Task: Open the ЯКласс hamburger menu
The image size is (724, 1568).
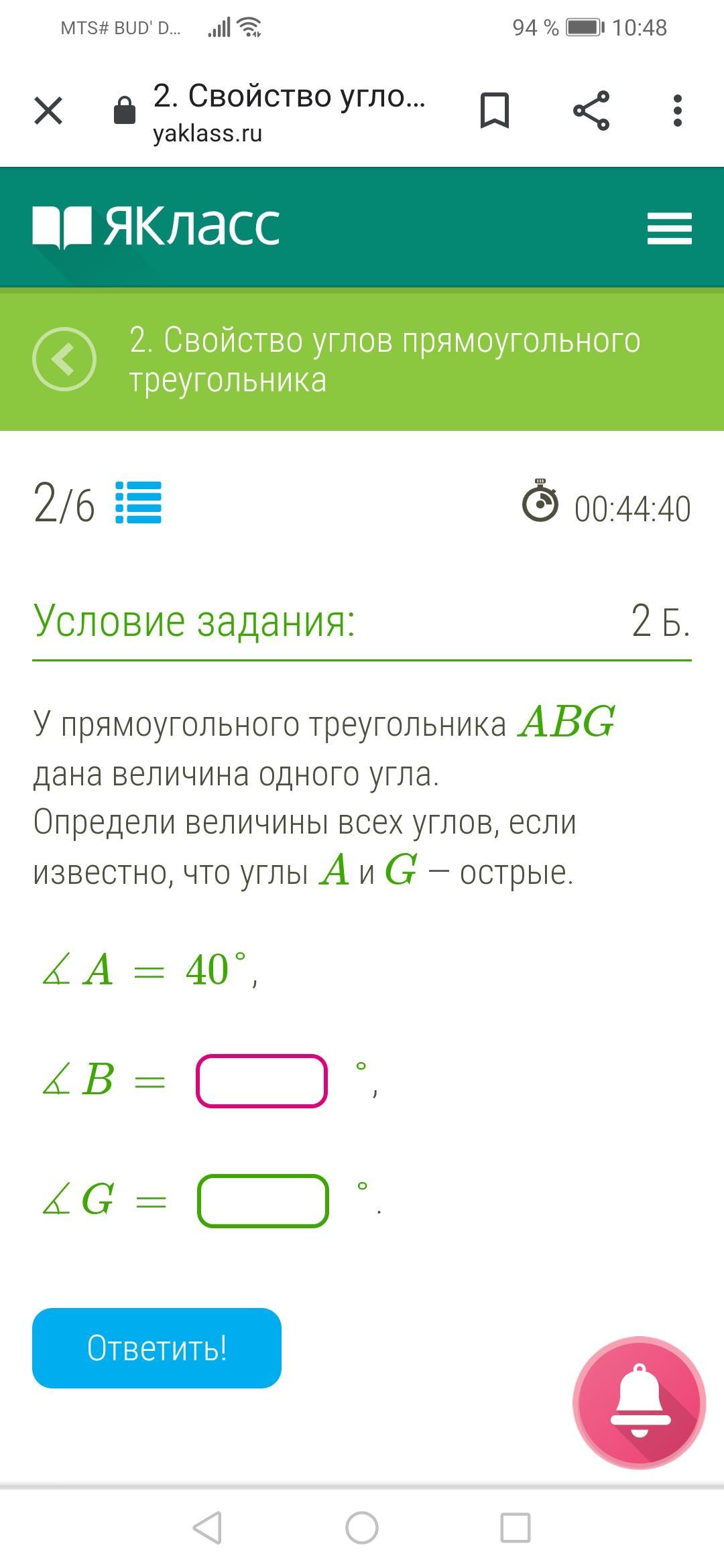Action: pos(669,228)
